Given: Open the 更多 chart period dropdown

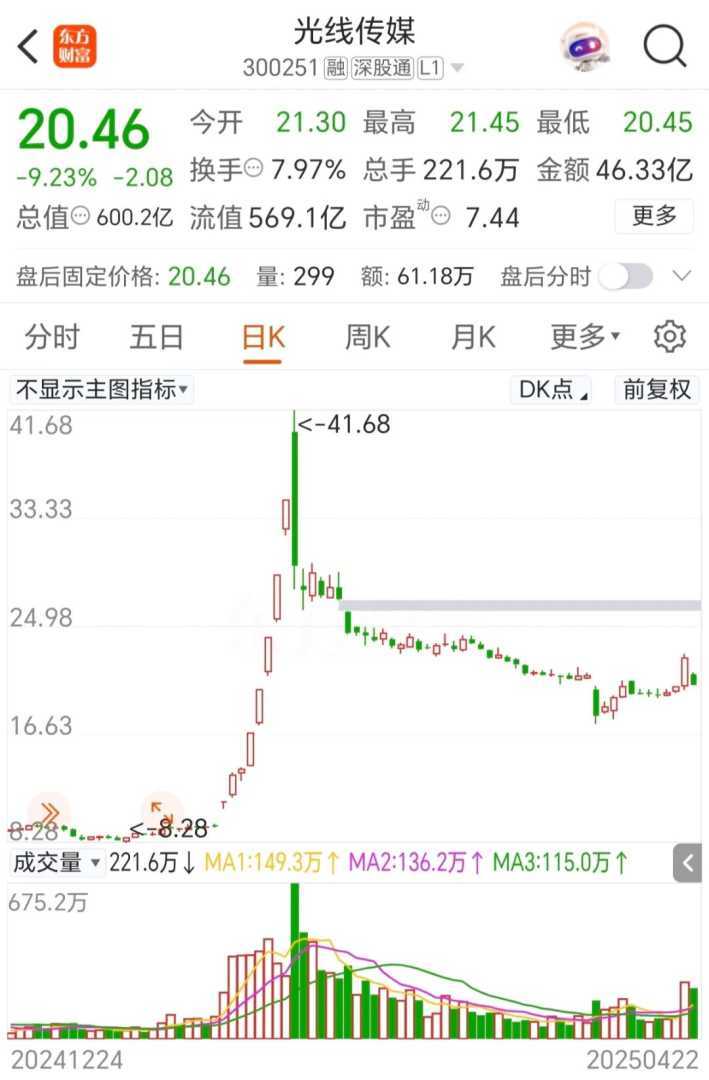Looking at the screenshot, I should tap(584, 337).
